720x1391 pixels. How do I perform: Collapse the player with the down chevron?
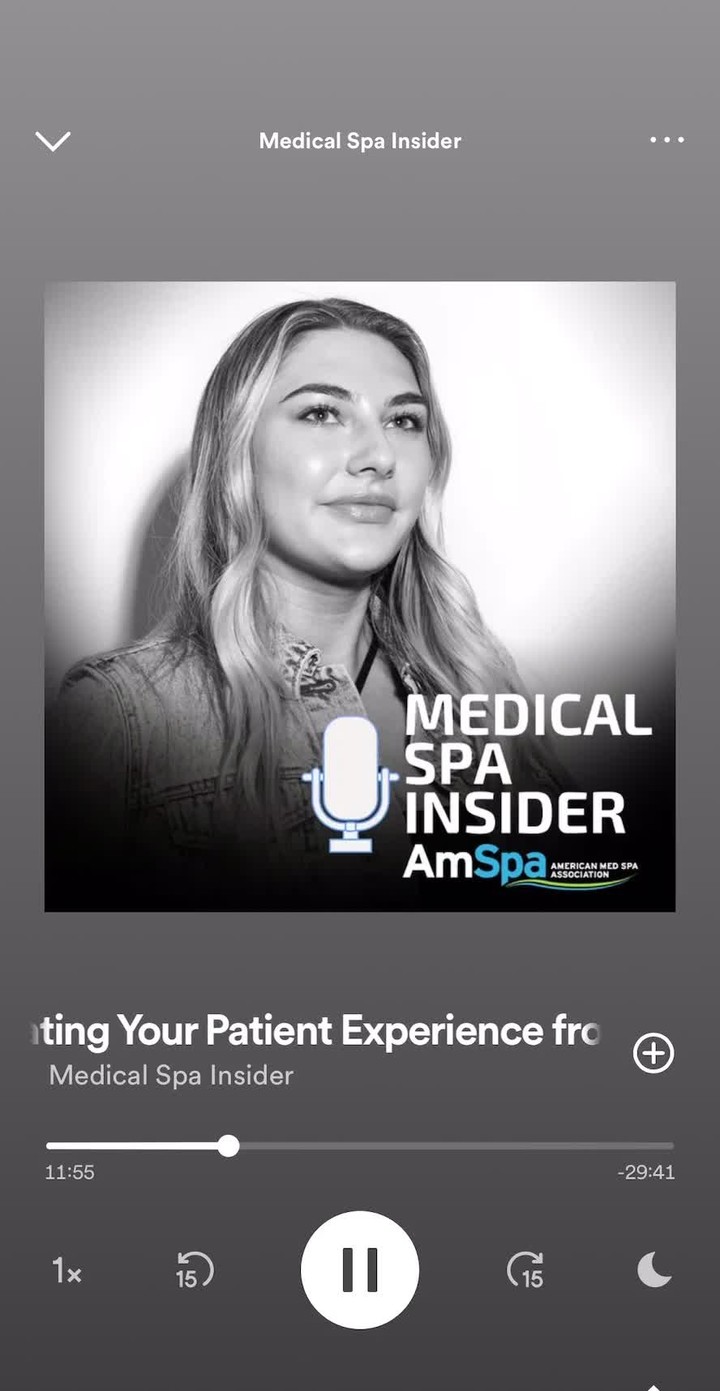[x=52, y=141]
